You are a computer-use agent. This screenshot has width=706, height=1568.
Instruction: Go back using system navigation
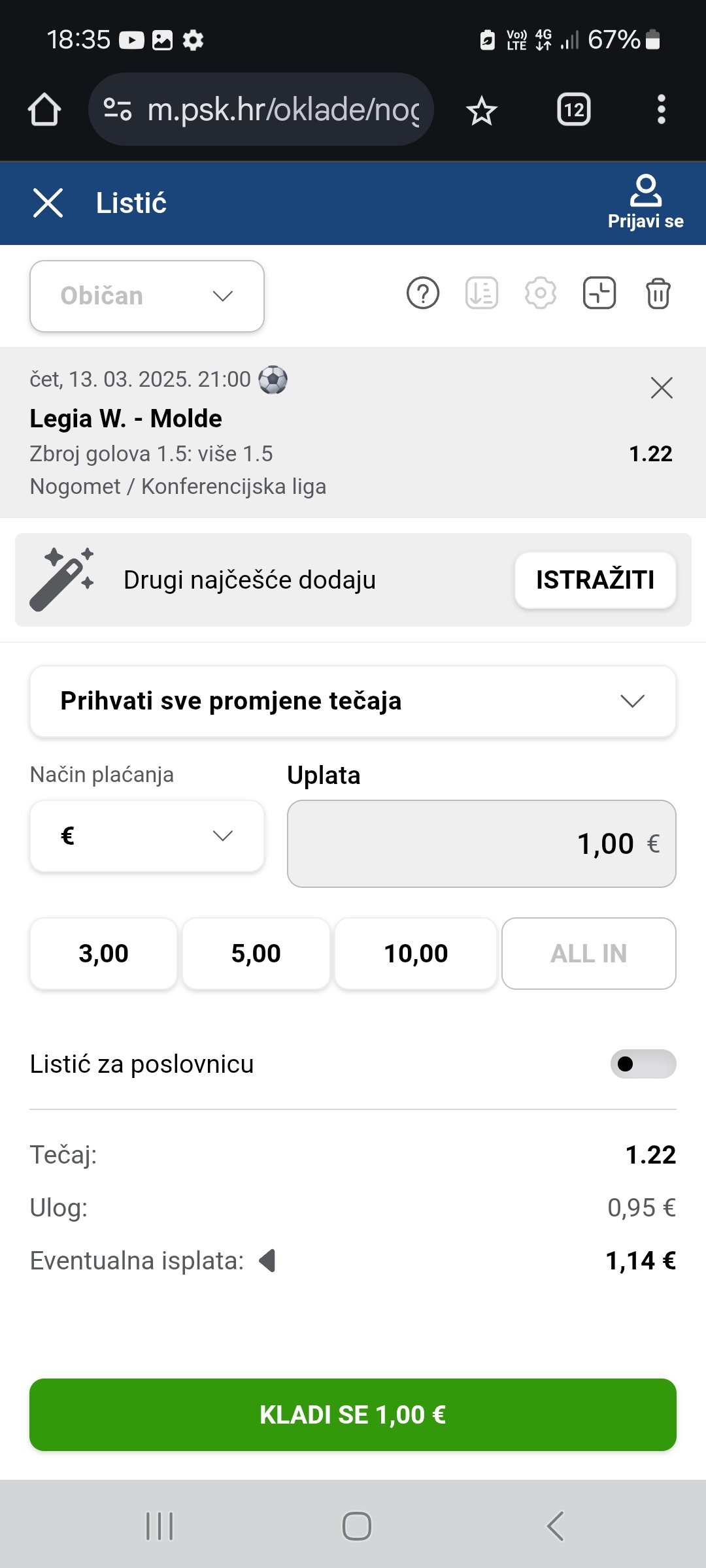point(555,1526)
